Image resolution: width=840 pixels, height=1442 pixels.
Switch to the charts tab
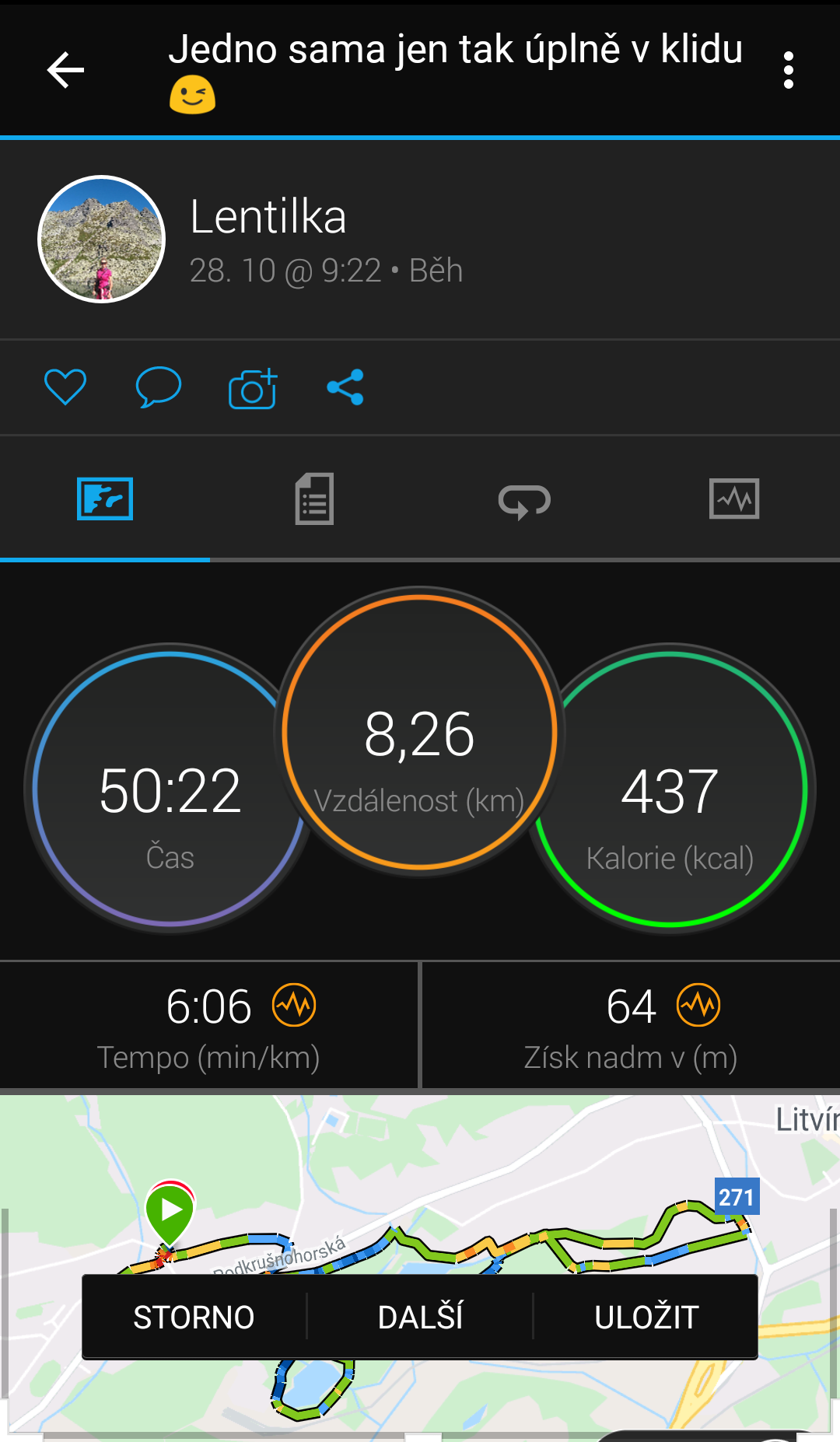[734, 499]
